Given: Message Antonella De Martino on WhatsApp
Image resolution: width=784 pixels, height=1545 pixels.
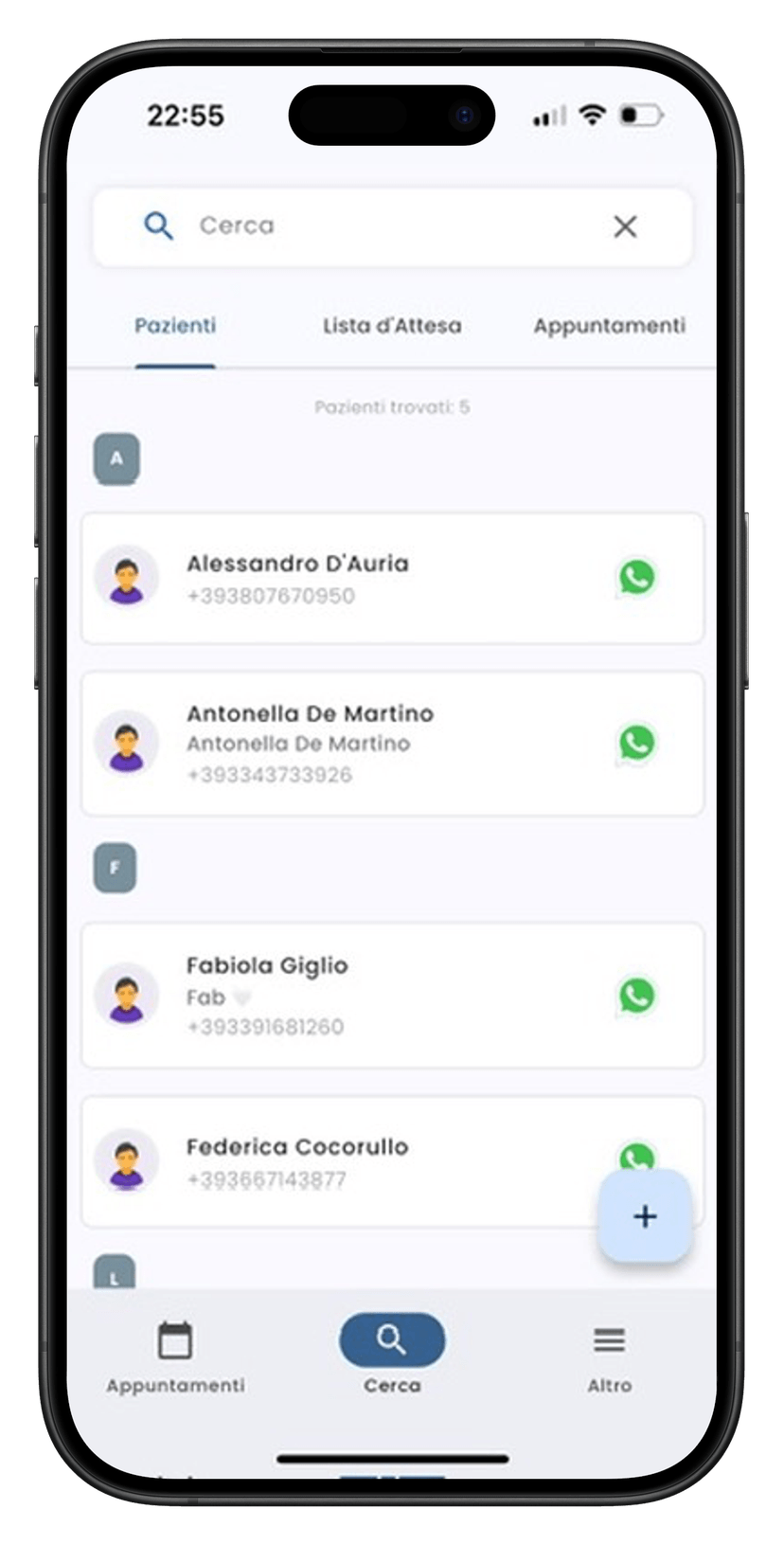Looking at the screenshot, I should point(636,743).
